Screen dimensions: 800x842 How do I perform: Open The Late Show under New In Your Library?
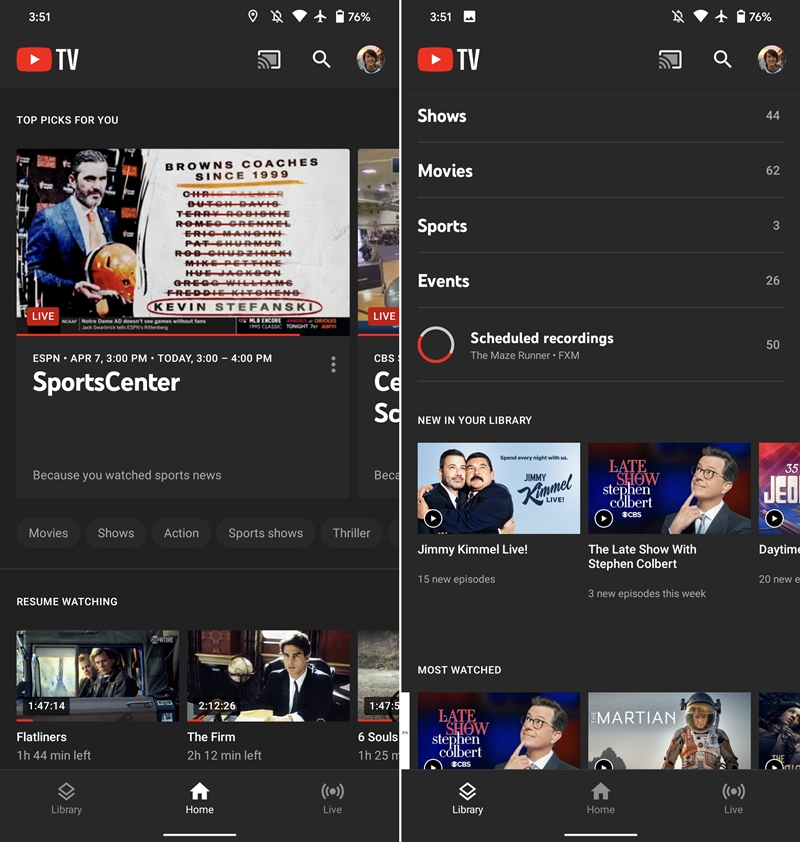click(669, 488)
